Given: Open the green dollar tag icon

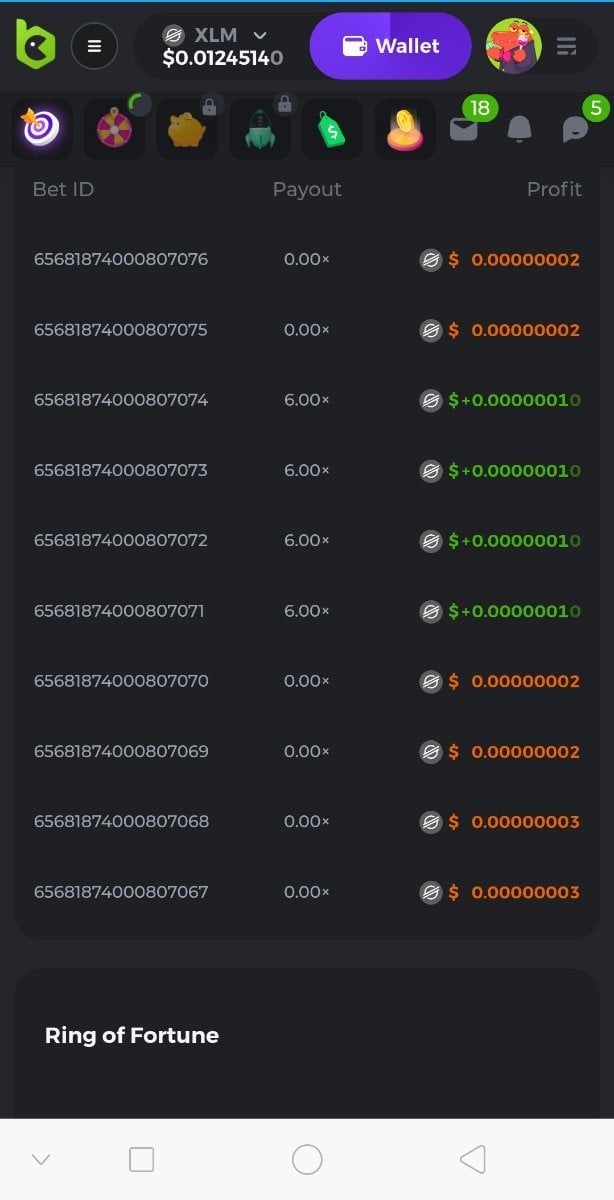Looking at the screenshot, I should (332, 129).
